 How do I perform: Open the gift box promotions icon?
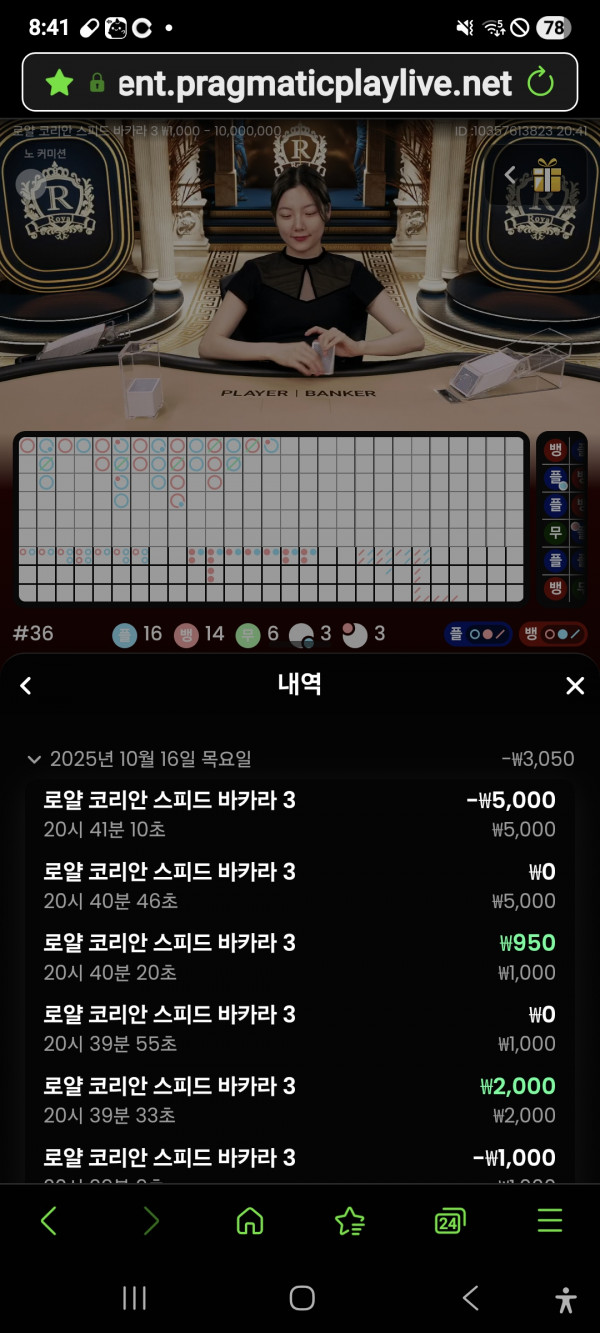547,176
